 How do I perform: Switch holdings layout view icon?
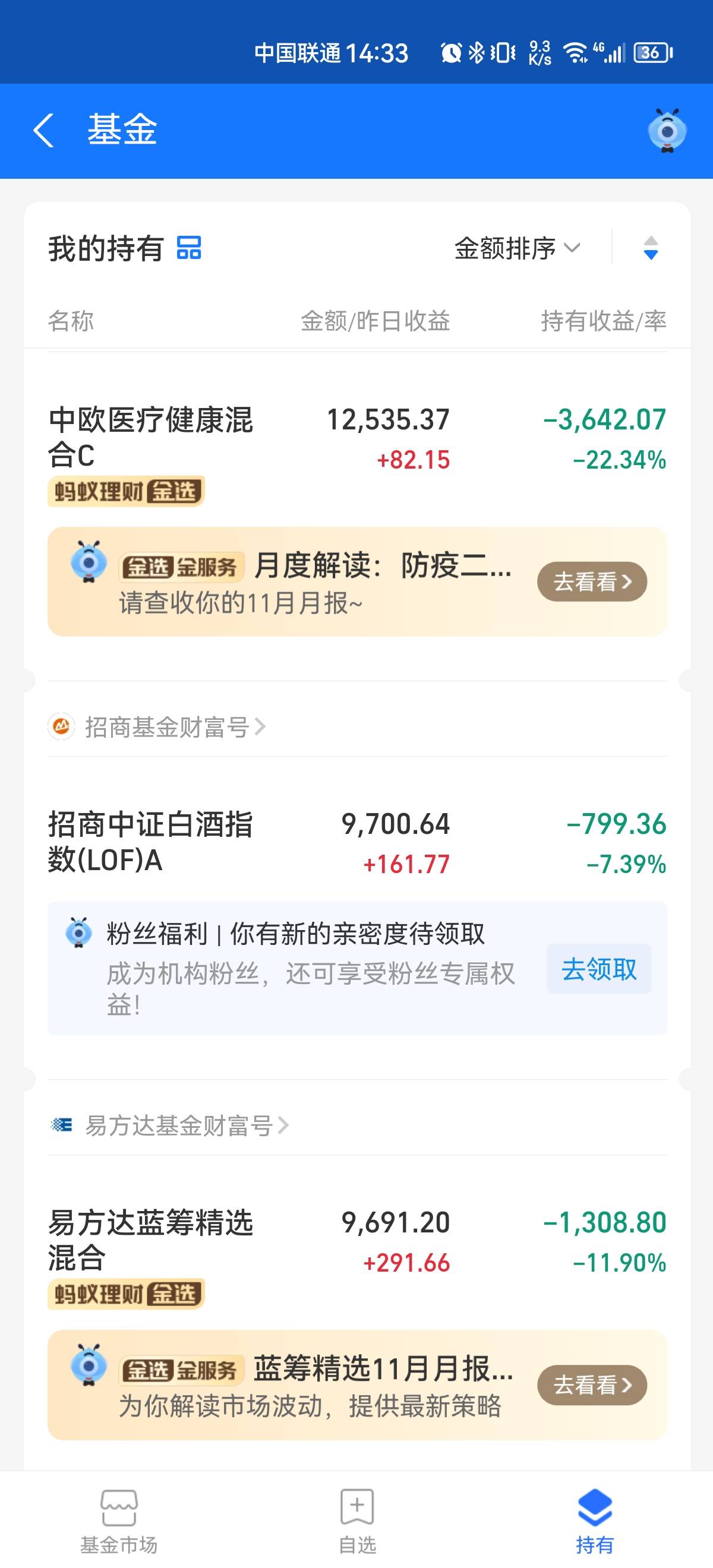point(189,248)
